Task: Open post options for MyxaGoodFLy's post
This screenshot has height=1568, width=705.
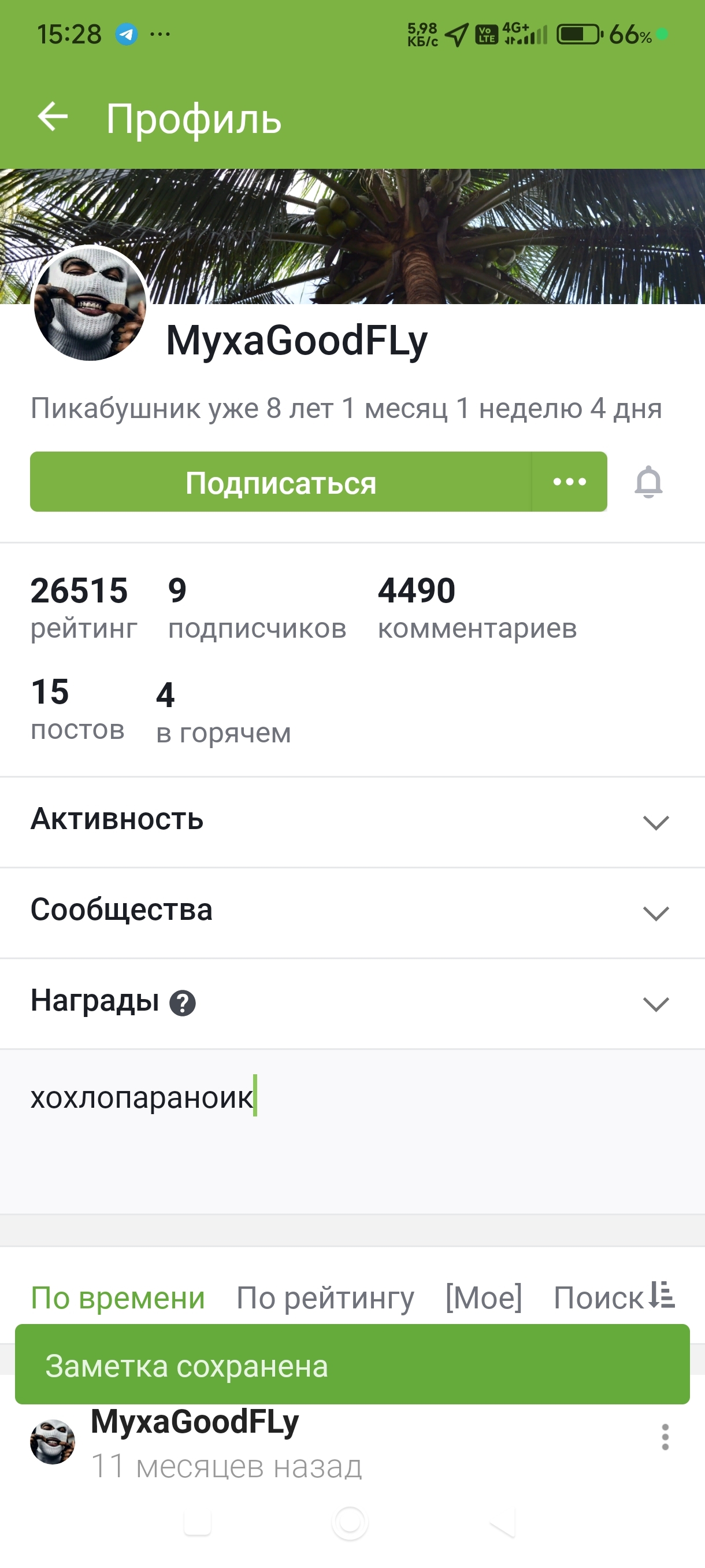Action: click(x=665, y=1437)
